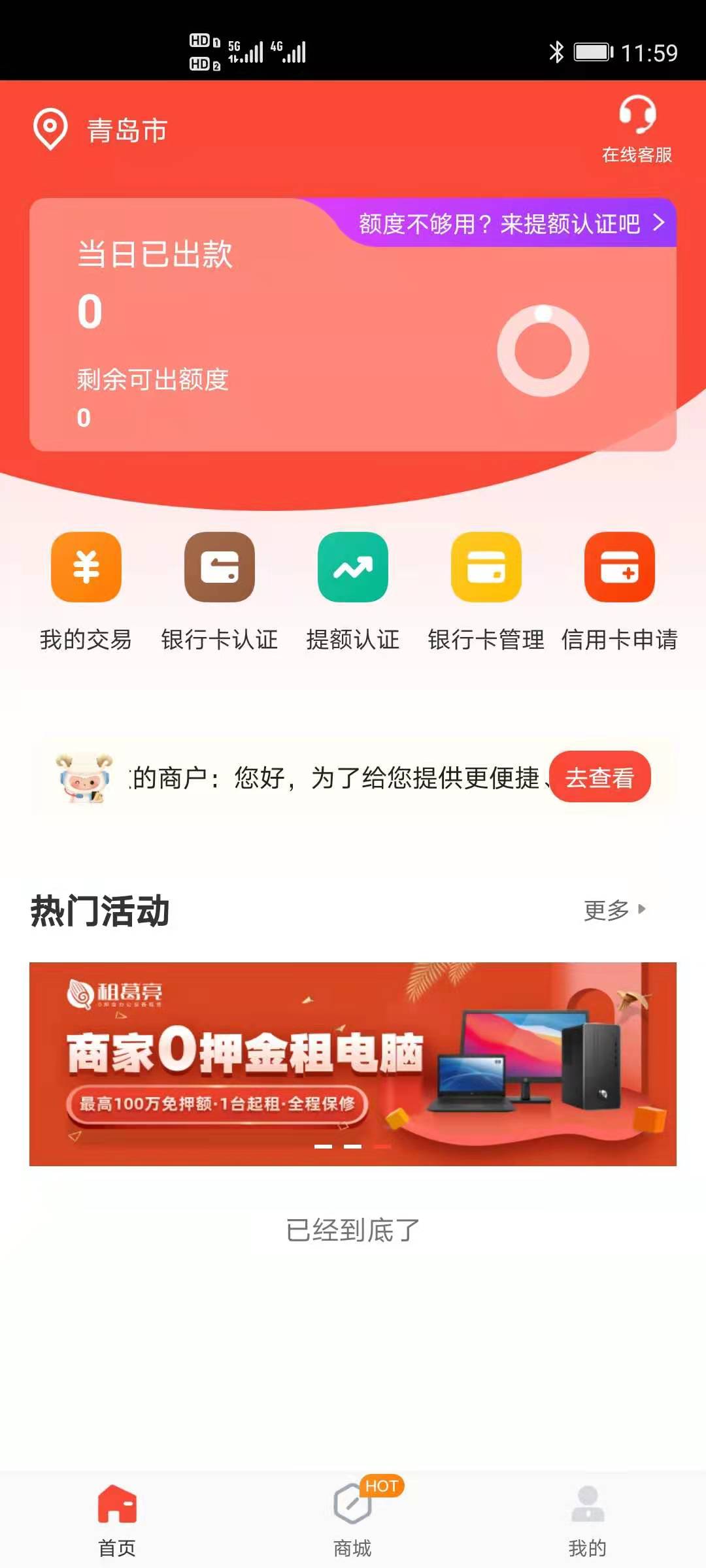The image size is (706, 1568).
Task: Open the 额度不够用？来提额认证吧 banner
Action: pyautogui.click(x=510, y=224)
